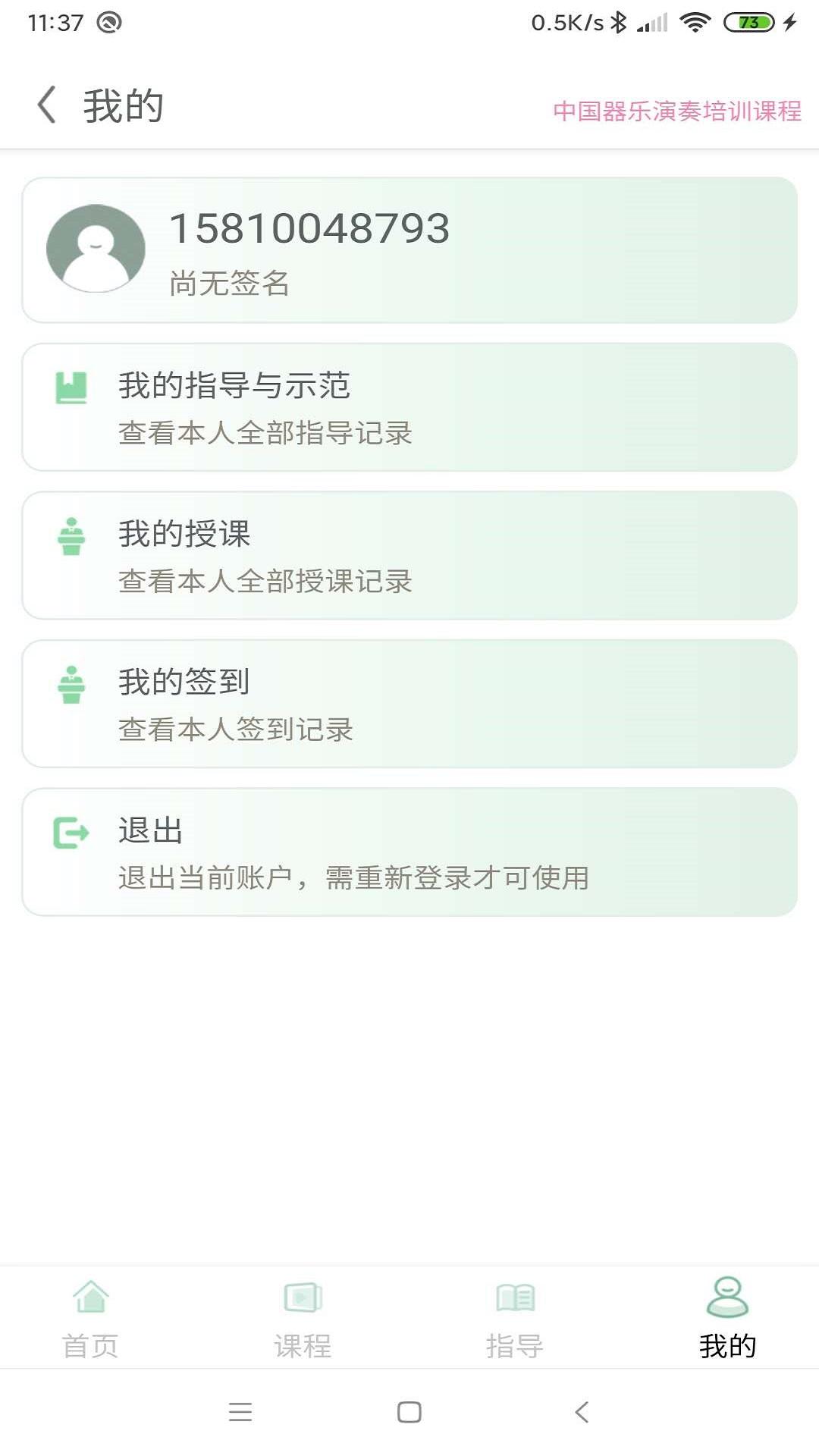Click the Bluetooth icon in status bar
Viewport: 819px width, 1456px height.
618,23
